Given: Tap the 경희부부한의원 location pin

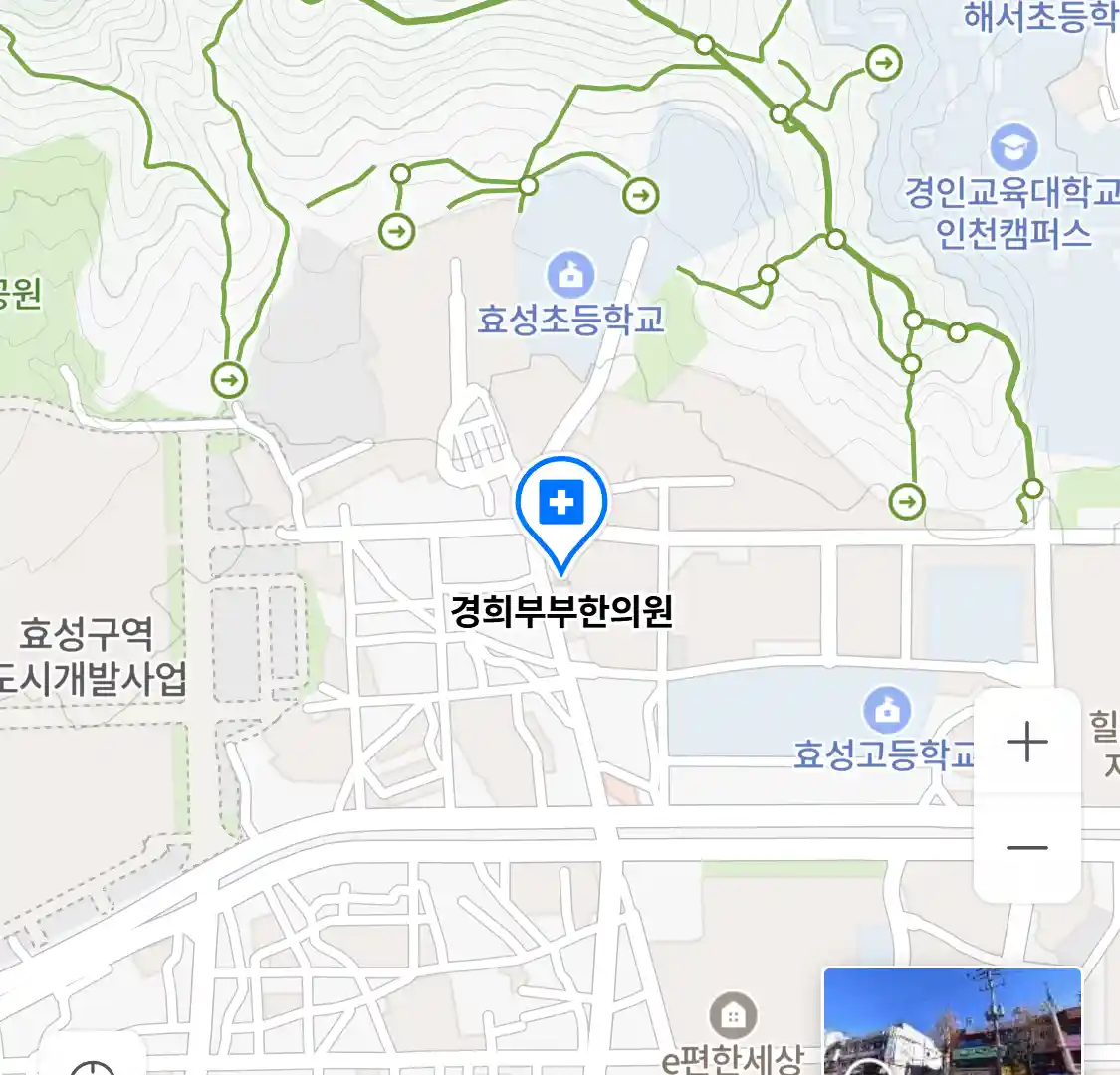Looking at the screenshot, I should tap(561, 505).
